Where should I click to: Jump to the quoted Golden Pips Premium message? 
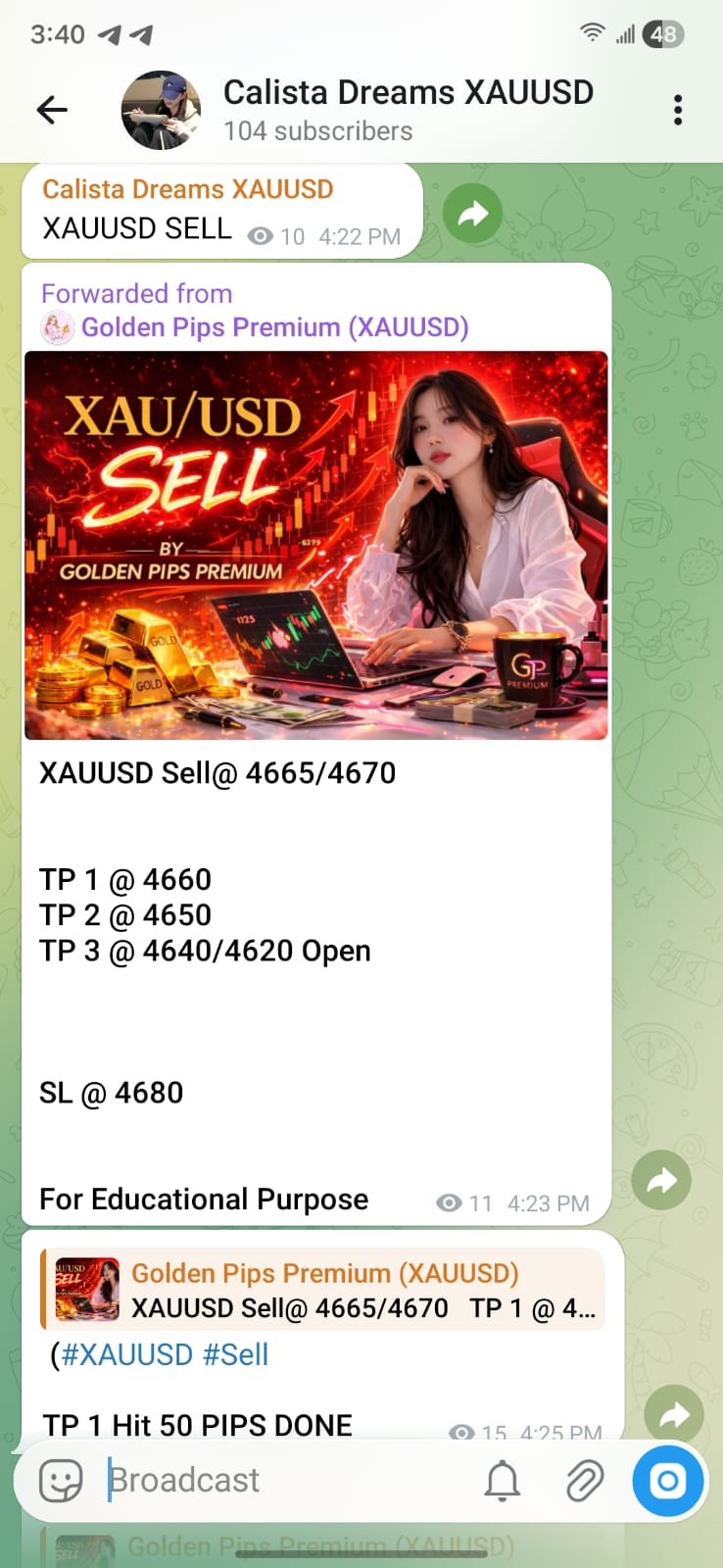[x=323, y=1290]
